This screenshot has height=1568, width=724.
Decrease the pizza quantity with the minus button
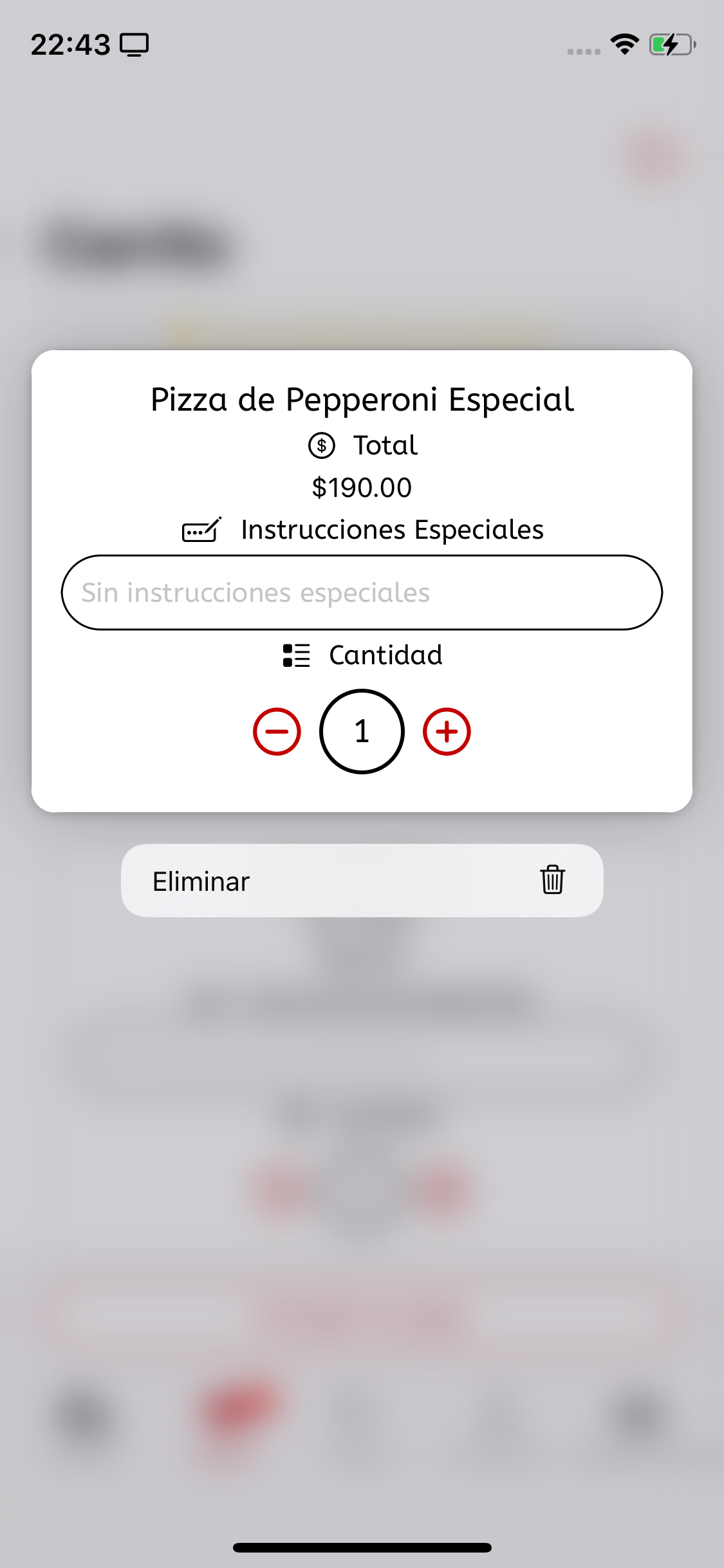[277, 731]
